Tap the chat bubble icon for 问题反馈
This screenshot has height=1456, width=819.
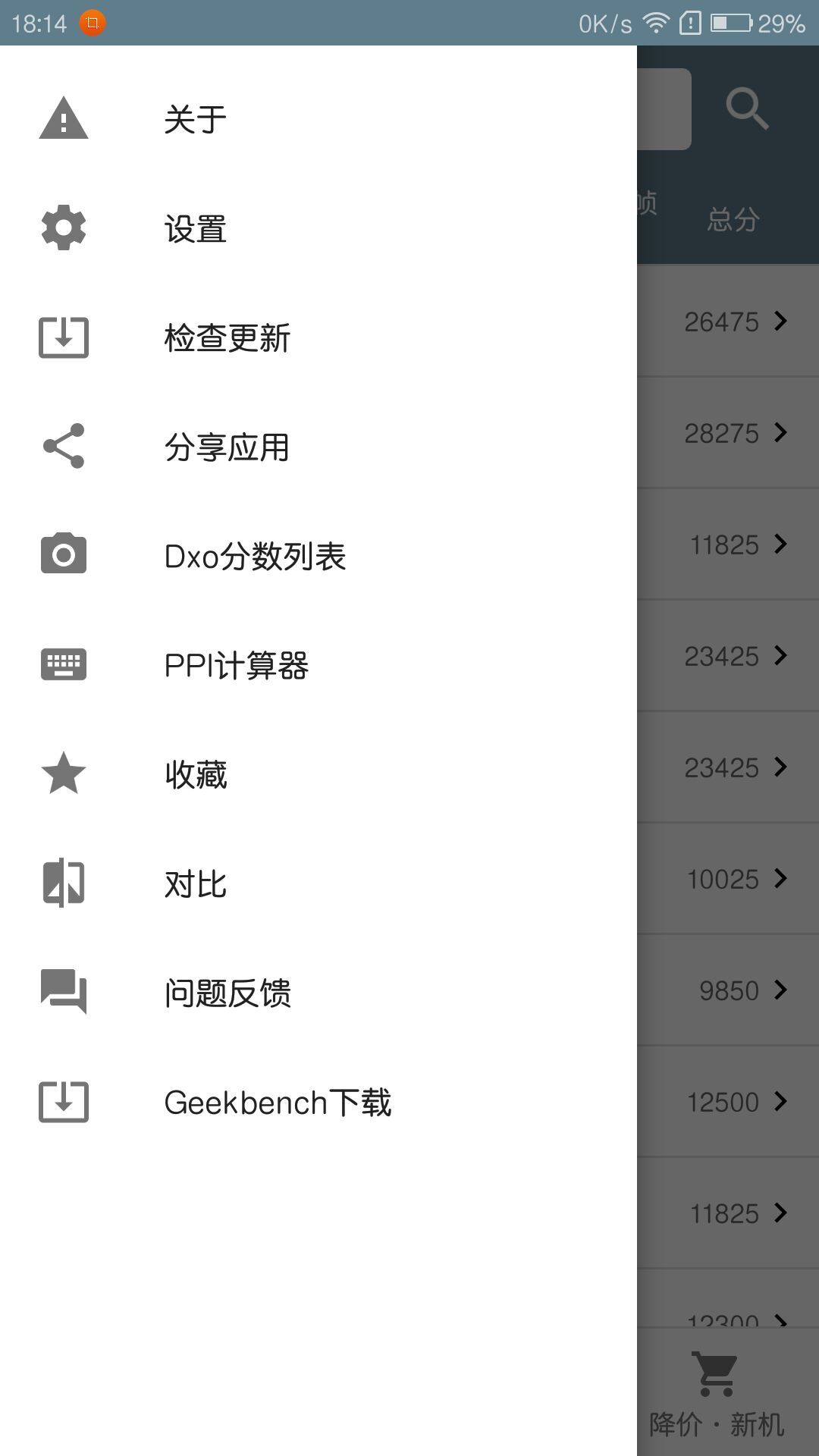click(x=62, y=992)
